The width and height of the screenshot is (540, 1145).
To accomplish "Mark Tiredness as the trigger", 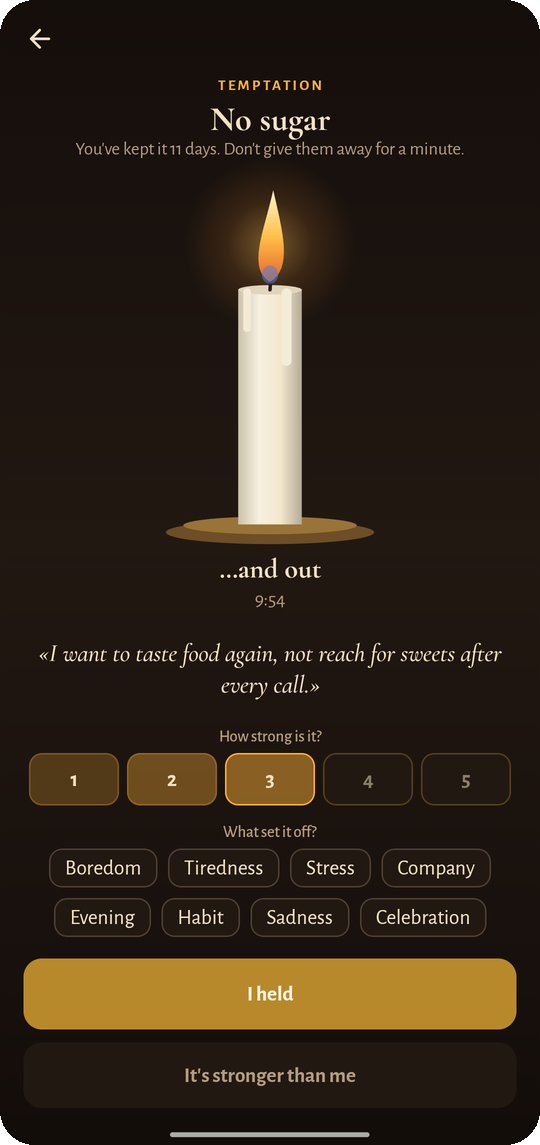I will [224, 868].
